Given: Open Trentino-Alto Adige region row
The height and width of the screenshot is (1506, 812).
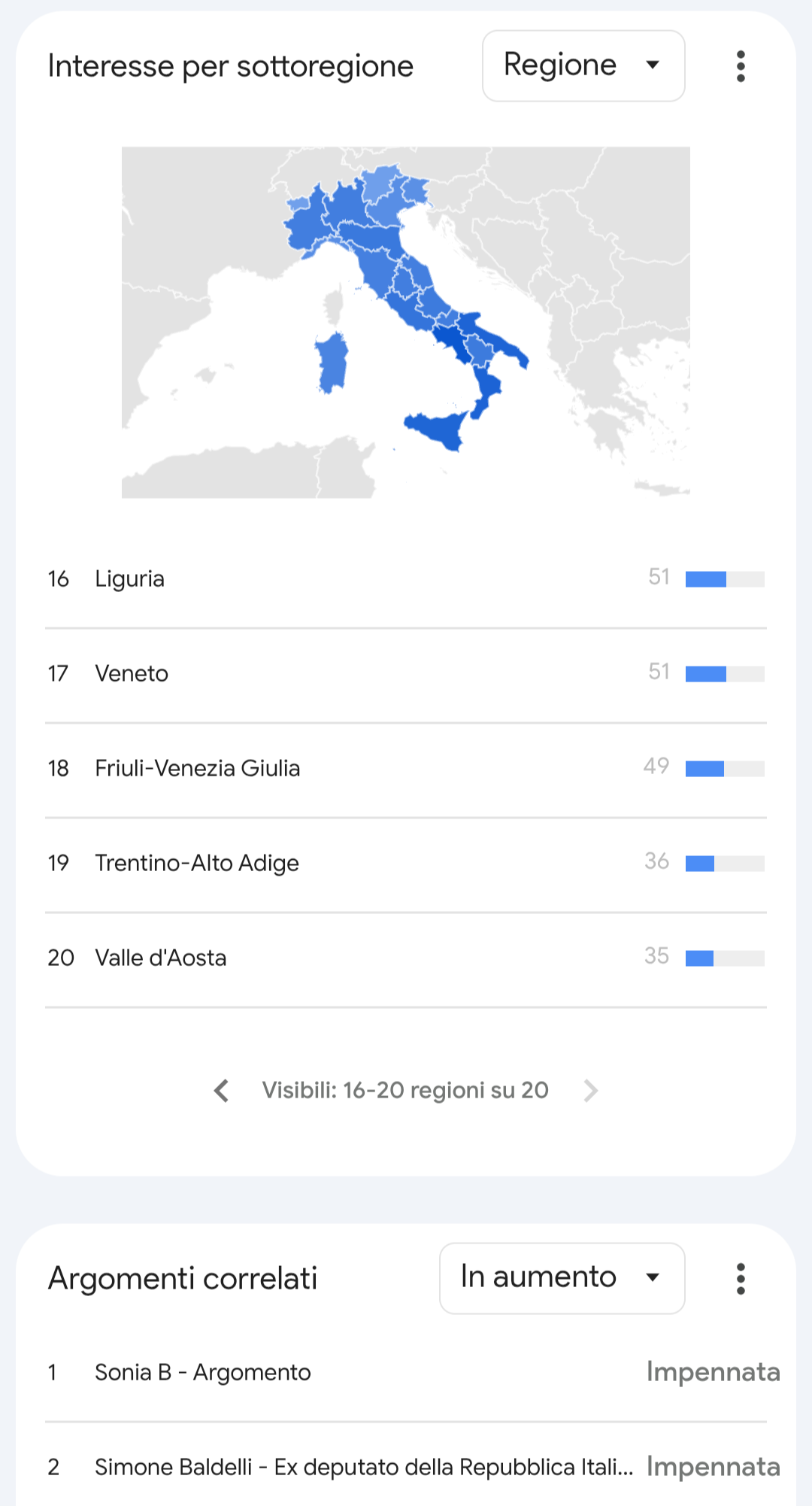Looking at the screenshot, I should [x=406, y=864].
